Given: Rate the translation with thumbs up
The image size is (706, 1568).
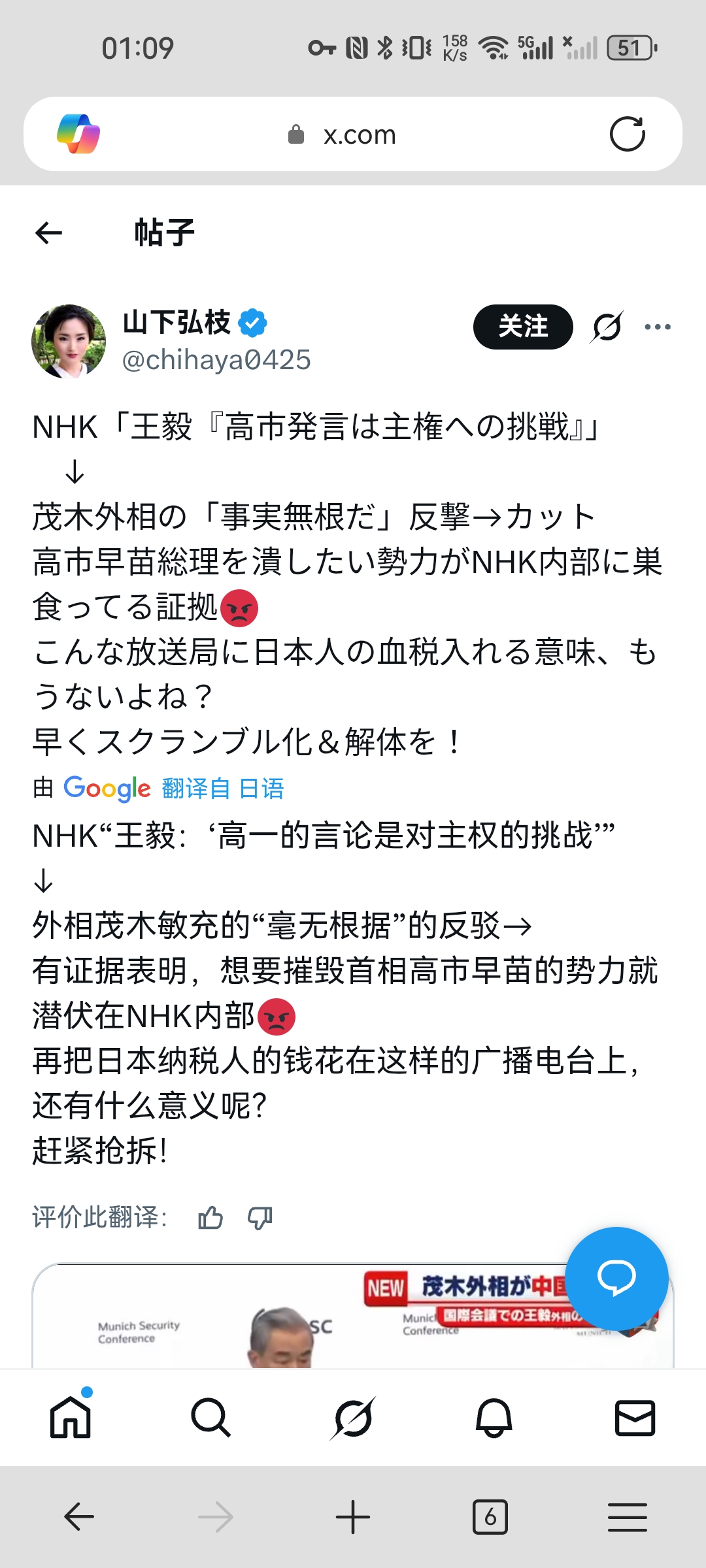Looking at the screenshot, I should [210, 1218].
